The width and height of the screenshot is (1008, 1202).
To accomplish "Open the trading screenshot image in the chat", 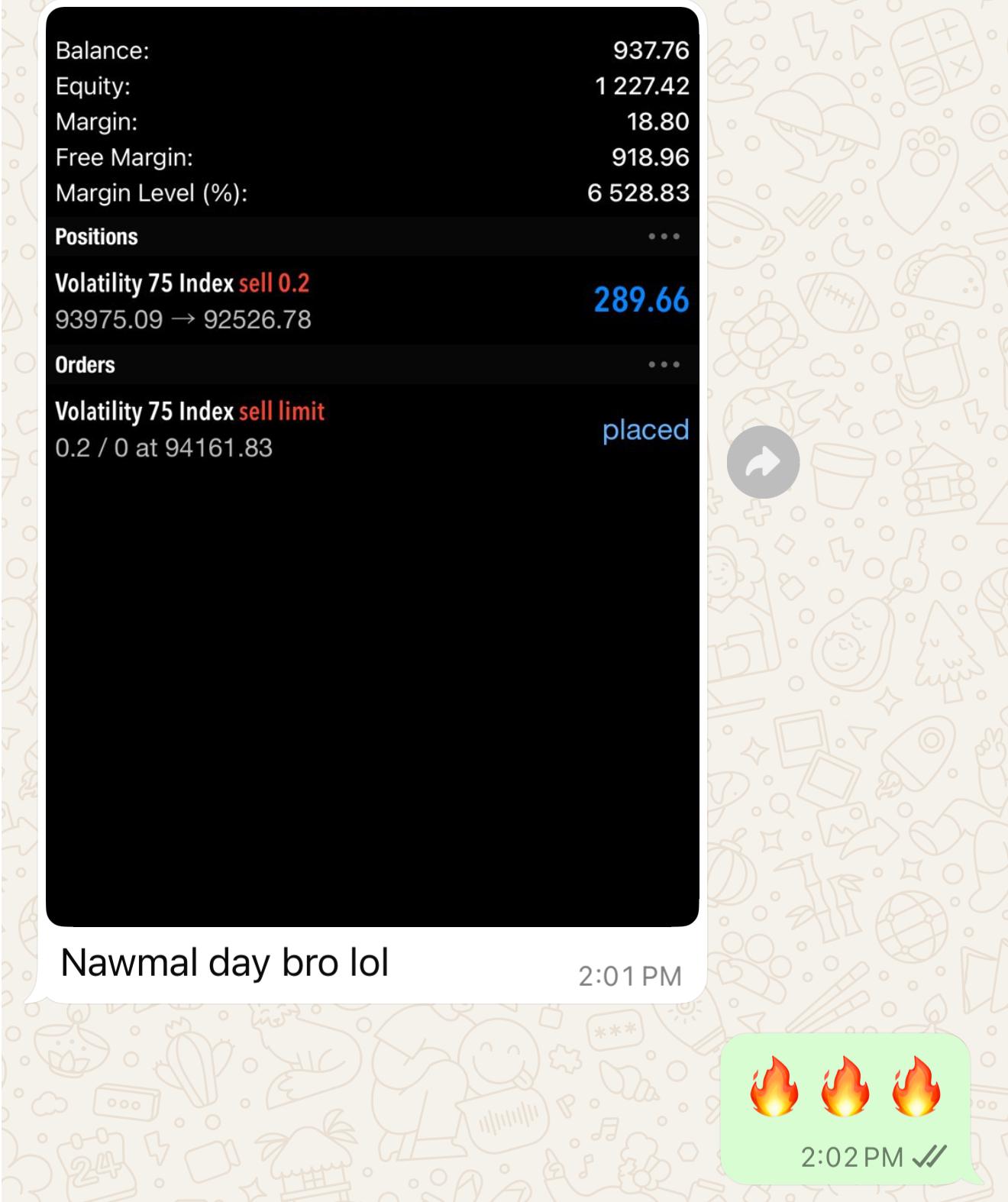I will pyautogui.click(x=373, y=611).
